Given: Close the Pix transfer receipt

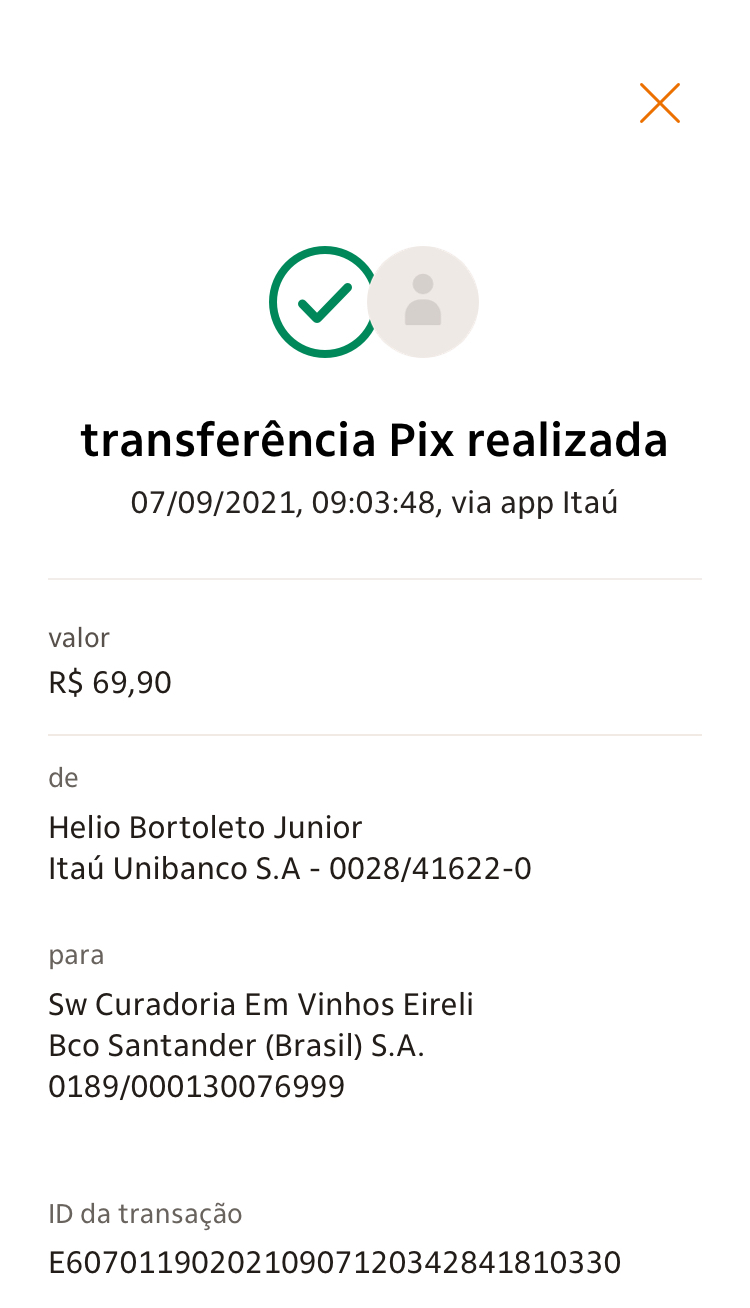Looking at the screenshot, I should 660,103.
